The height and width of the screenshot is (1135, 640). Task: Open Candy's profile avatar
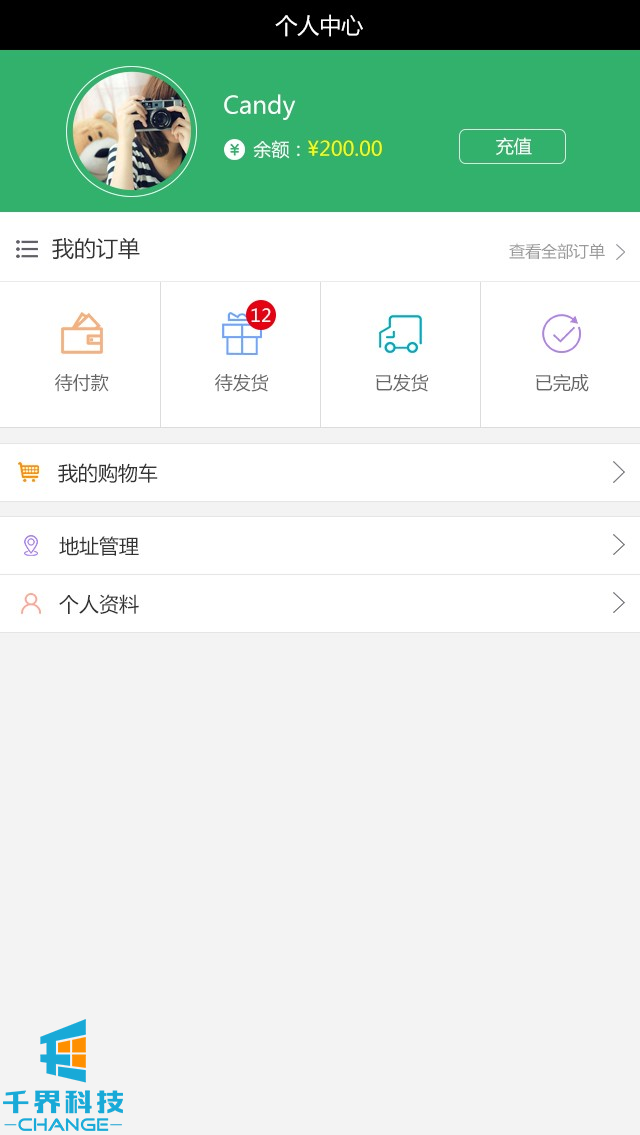(131, 131)
